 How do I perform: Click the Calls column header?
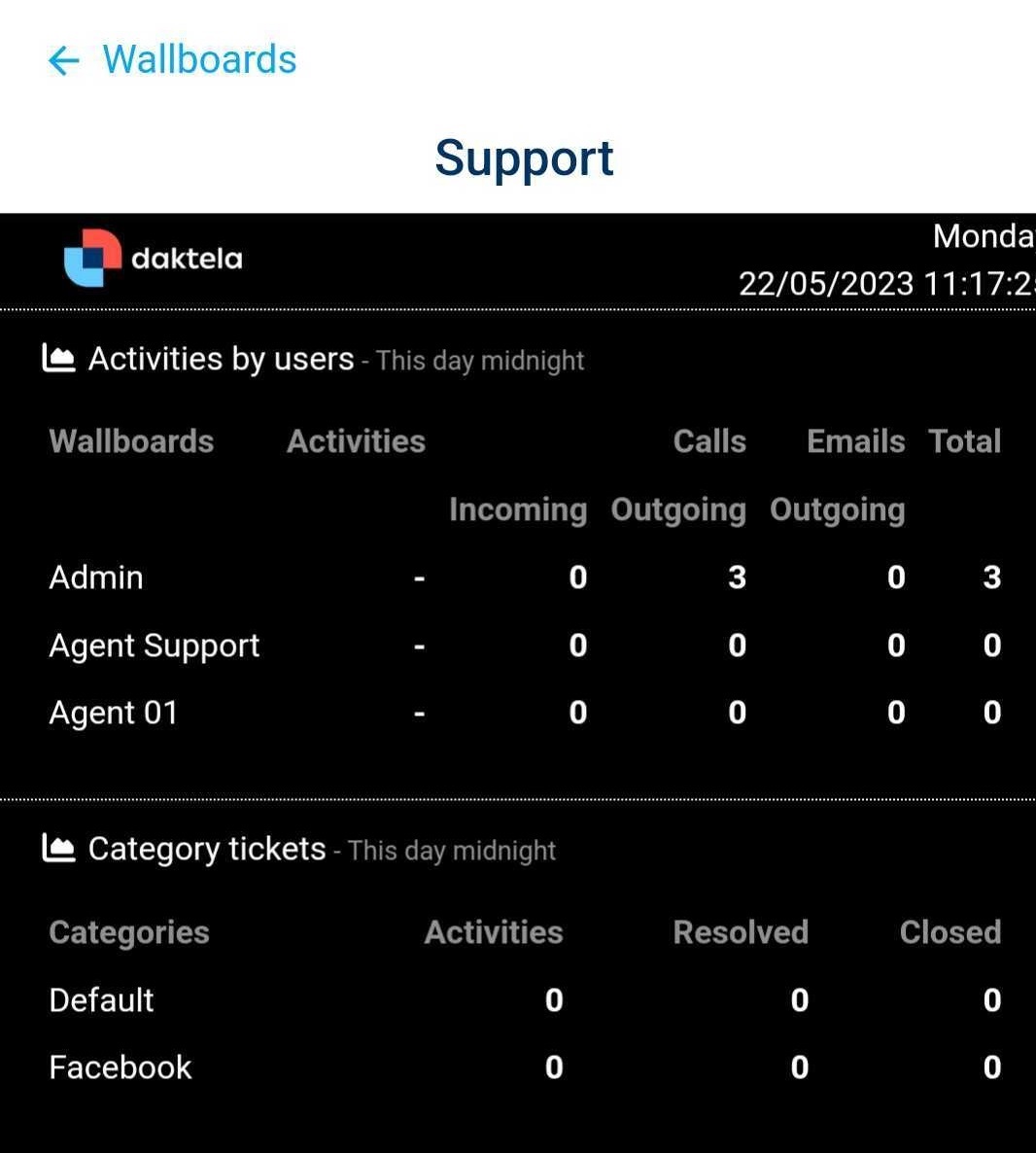click(709, 440)
